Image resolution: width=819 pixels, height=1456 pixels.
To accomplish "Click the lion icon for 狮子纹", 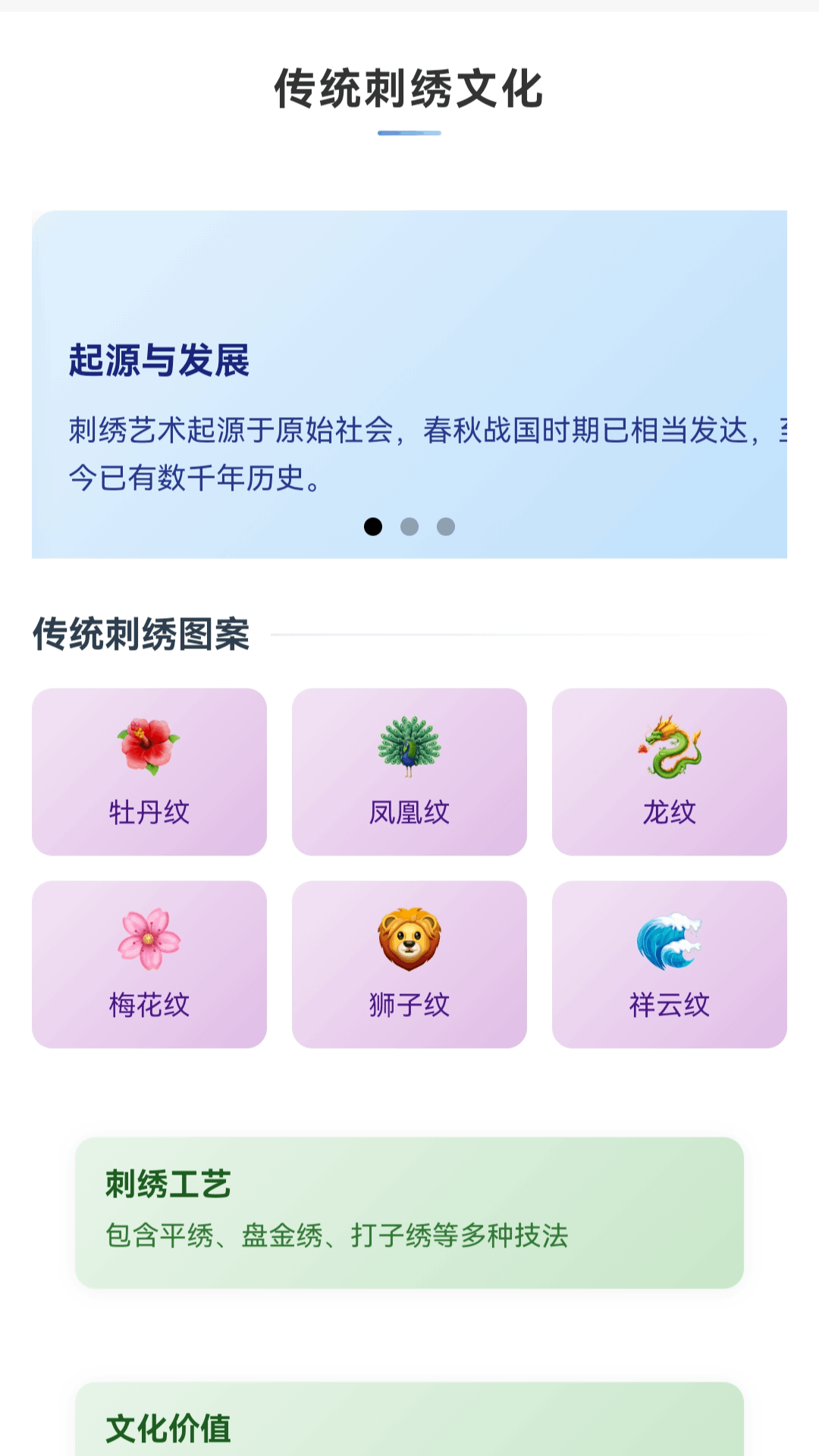I will (409, 939).
